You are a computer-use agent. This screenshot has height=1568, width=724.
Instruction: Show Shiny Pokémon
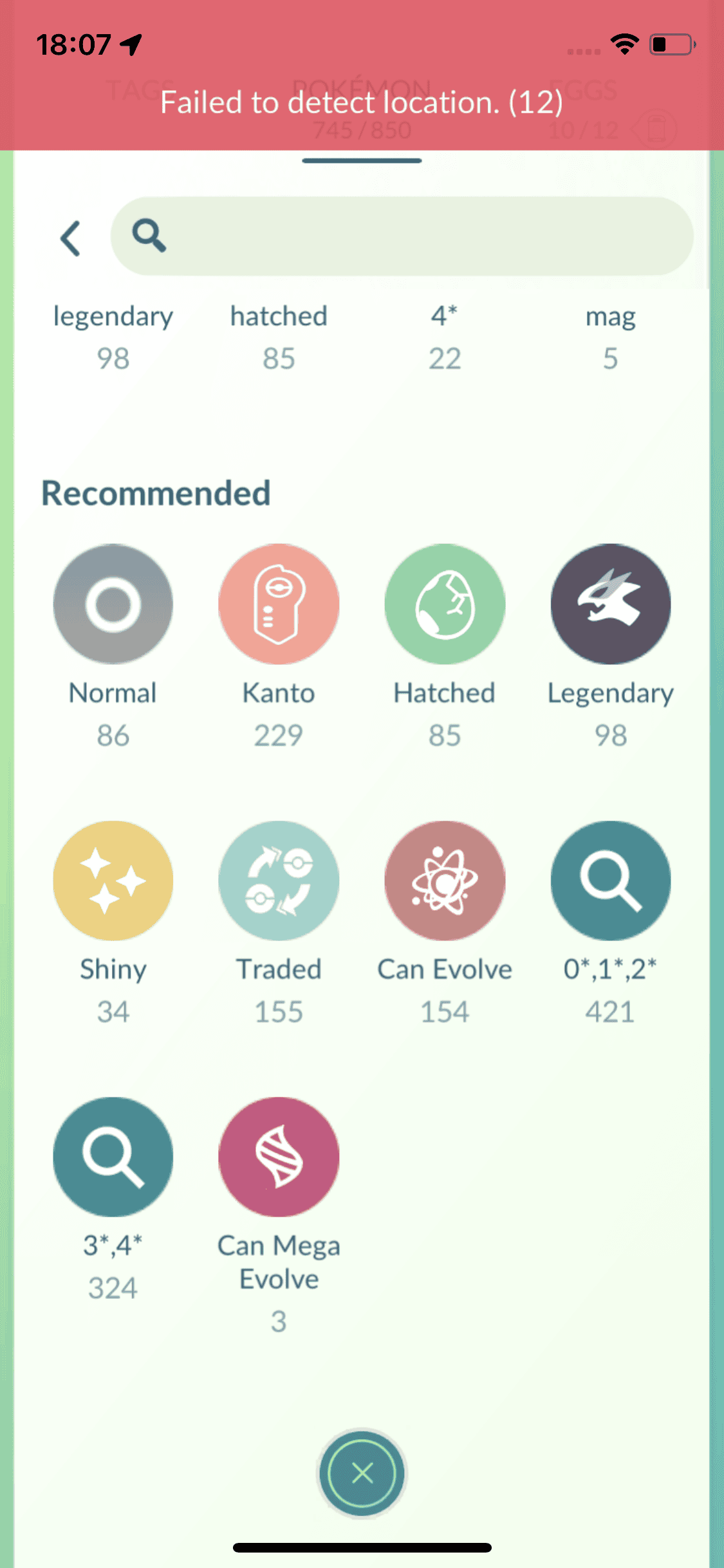pos(113,881)
